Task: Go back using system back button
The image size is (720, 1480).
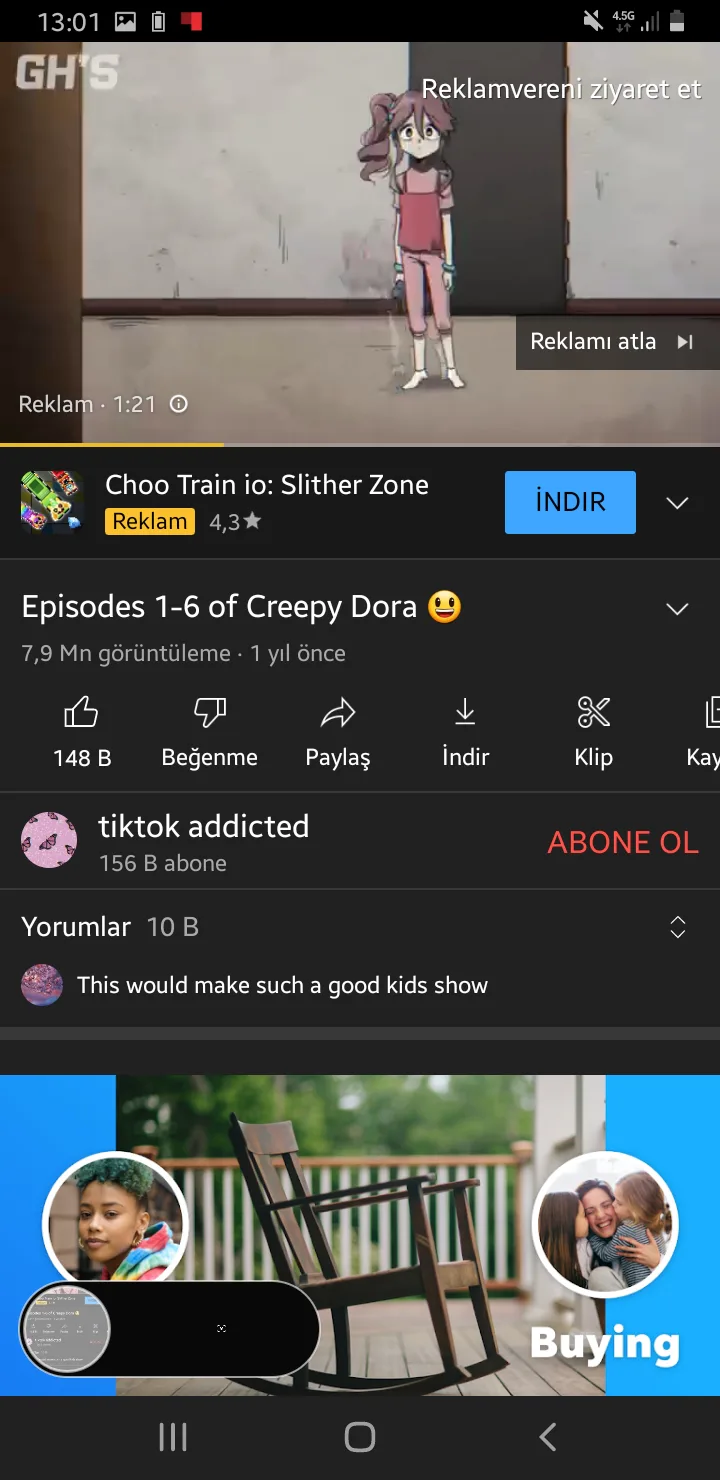Action: tap(547, 1437)
